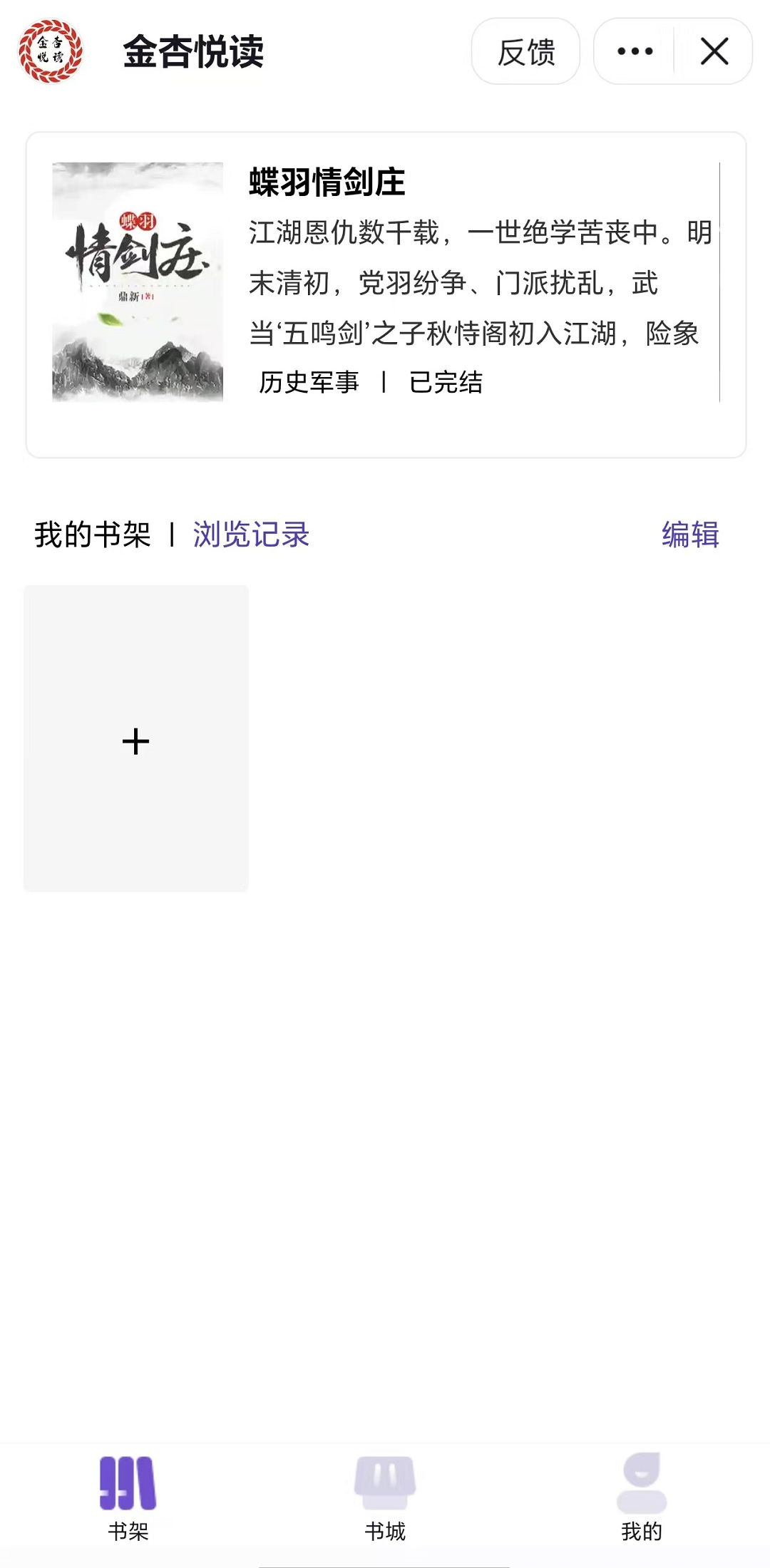The width and height of the screenshot is (770, 1568).
Task: Tap the 反馈 feedback button
Action: (x=525, y=51)
